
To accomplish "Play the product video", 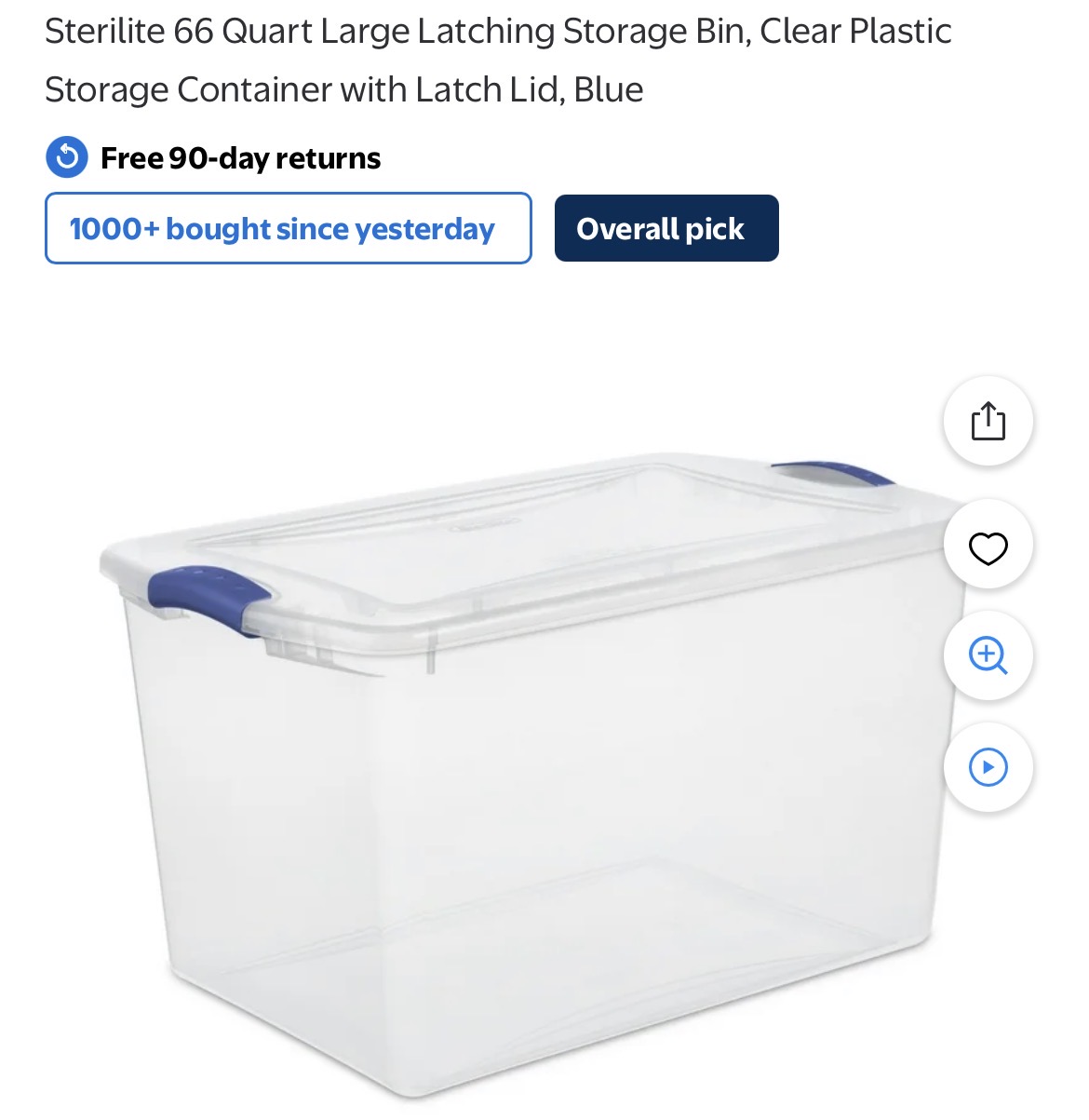I will point(988,767).
